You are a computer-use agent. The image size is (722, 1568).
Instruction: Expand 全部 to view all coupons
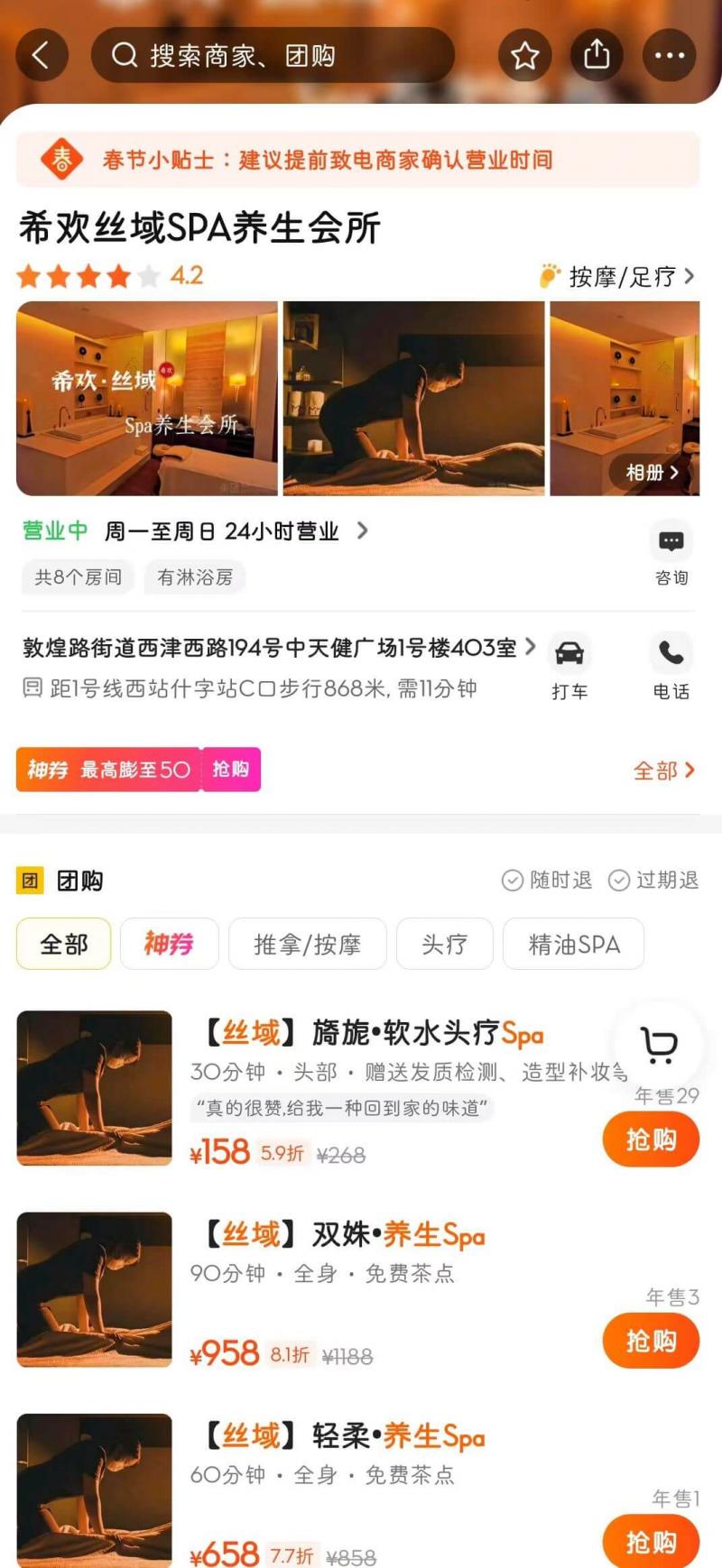point(665,770)
